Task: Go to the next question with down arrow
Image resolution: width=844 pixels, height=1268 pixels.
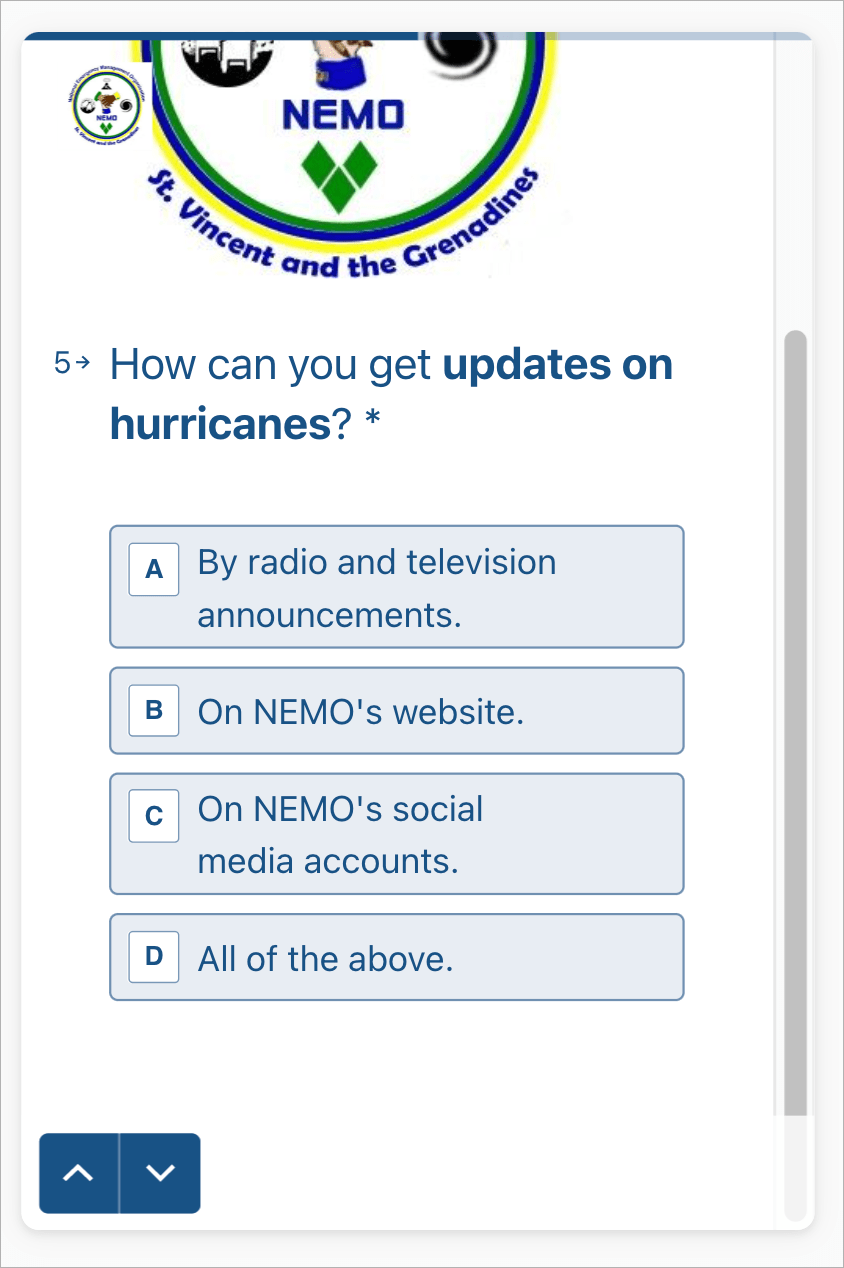Action: pyautogui.click(x=160, y=1173)
